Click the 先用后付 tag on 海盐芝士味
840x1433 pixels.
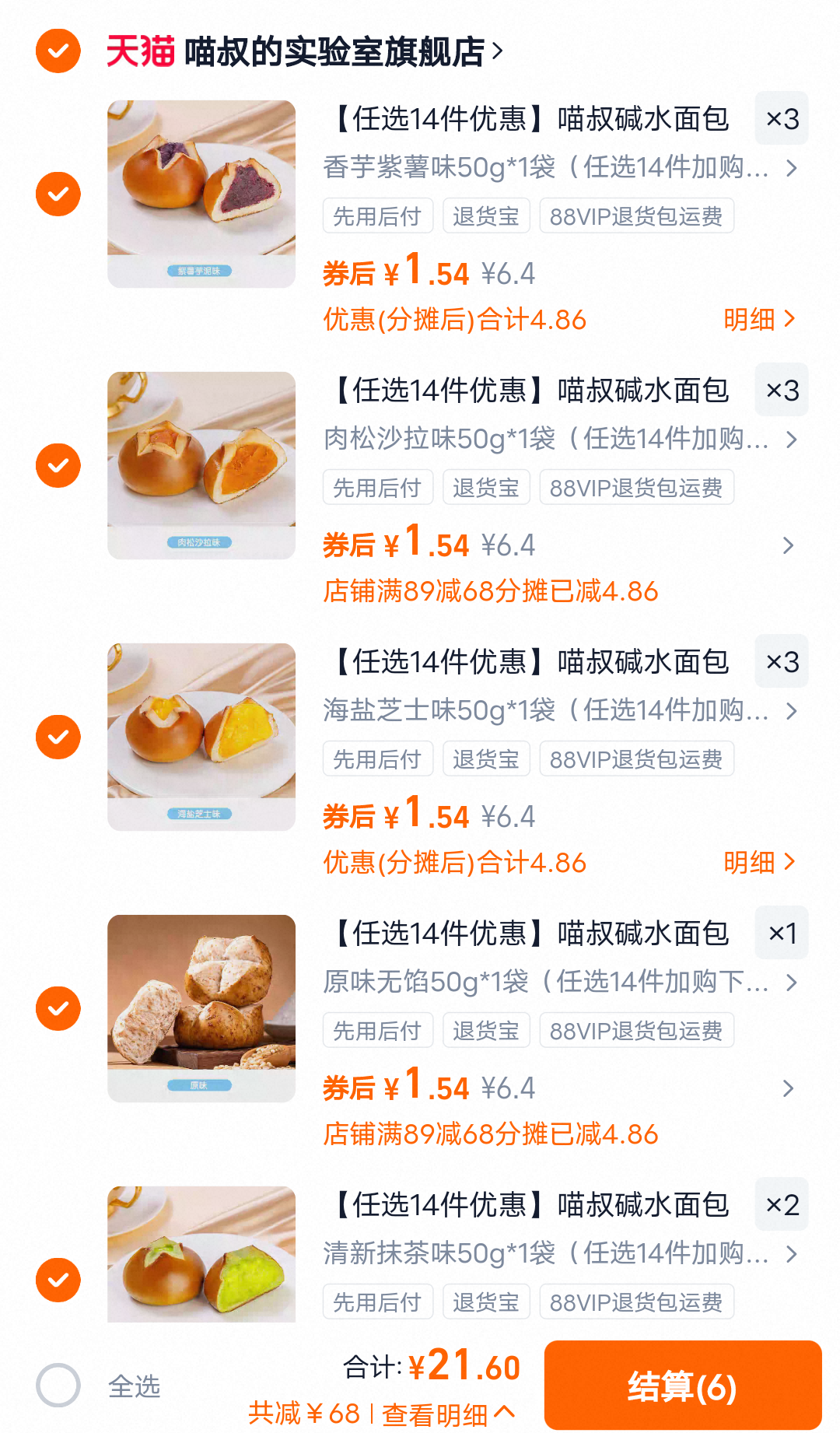[x=377, y=759]
